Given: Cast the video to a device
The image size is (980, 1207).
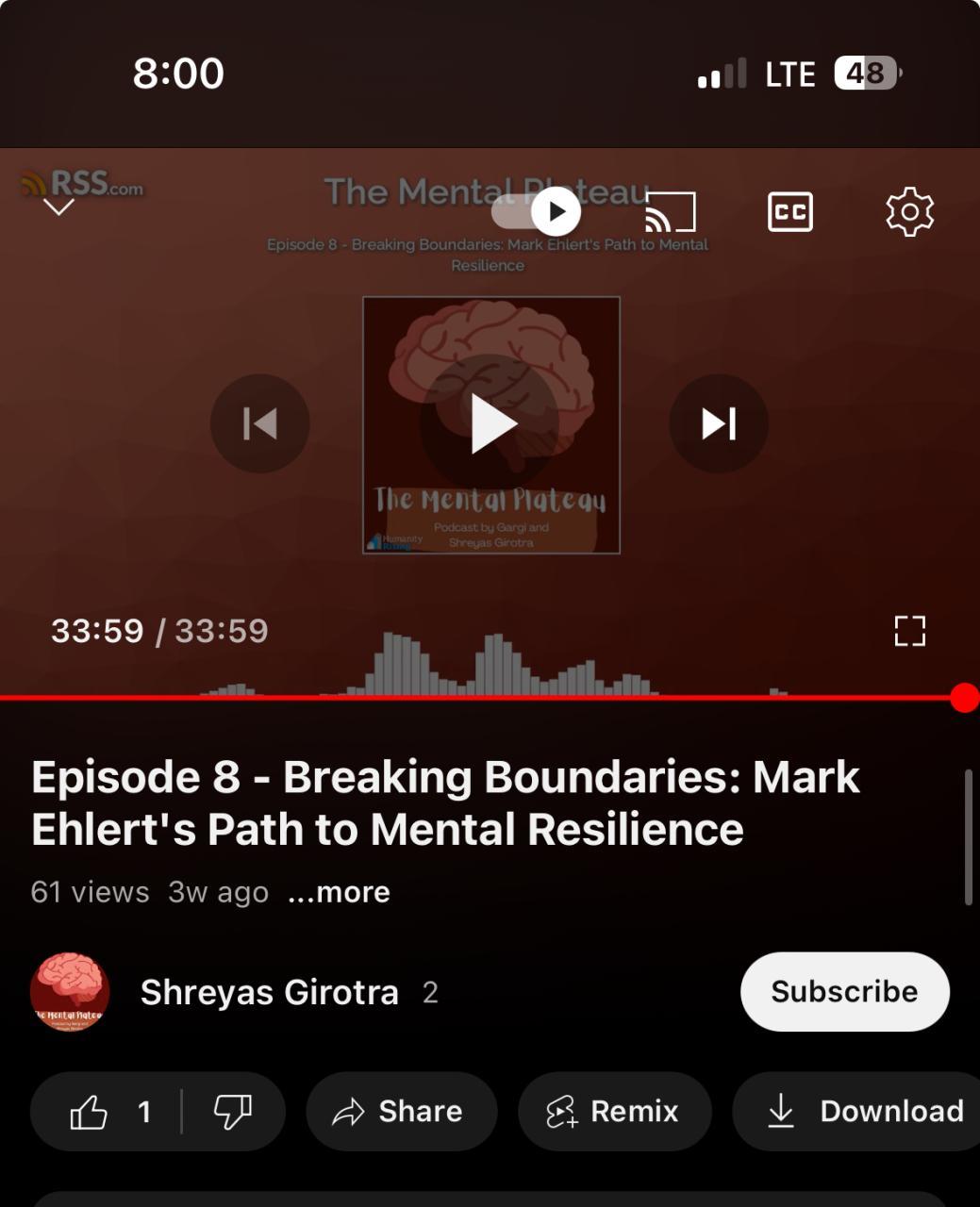Looking at the screenshot, I should point(671,211).
